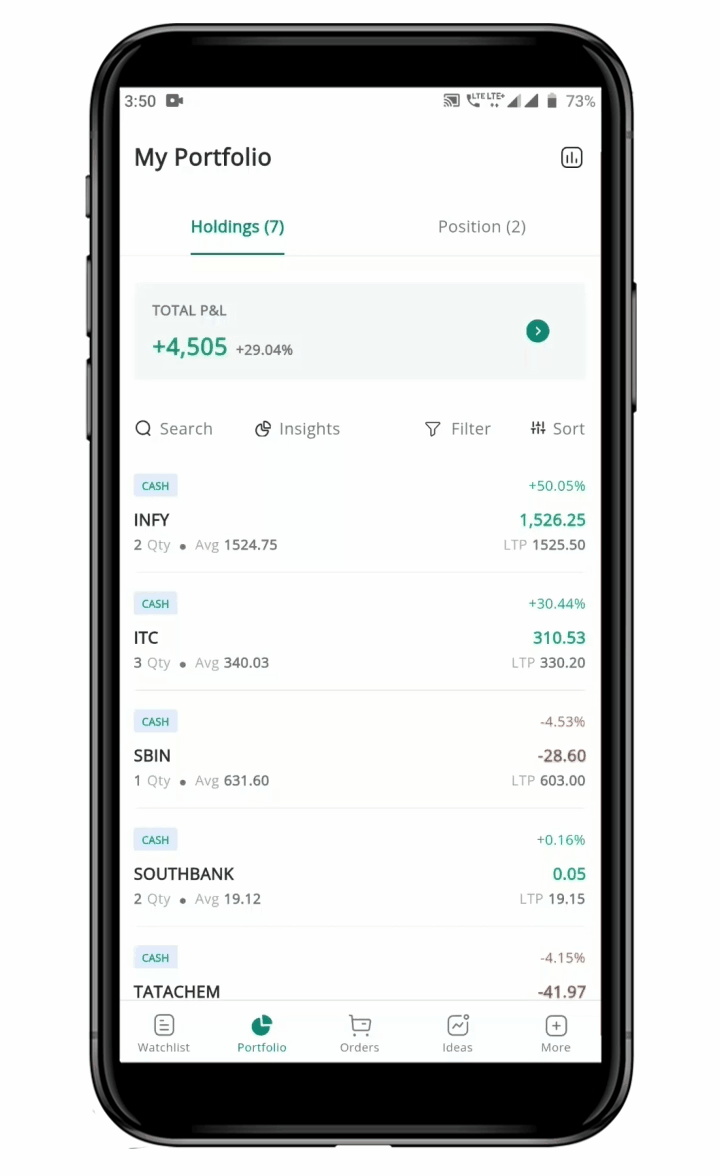Open the portfolio analytics chart icon
This screenshot has width=720, height=1176.
(571, 157)
